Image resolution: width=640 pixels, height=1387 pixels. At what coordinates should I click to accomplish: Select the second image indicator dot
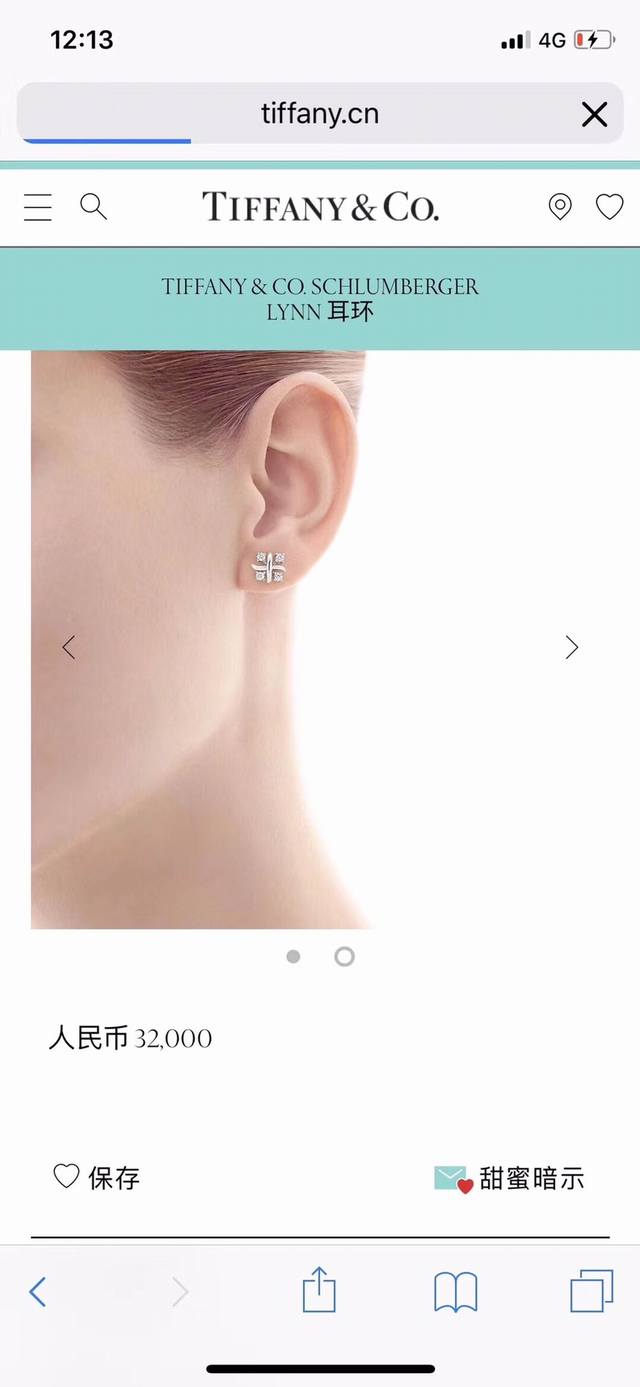tap(344, 957)
